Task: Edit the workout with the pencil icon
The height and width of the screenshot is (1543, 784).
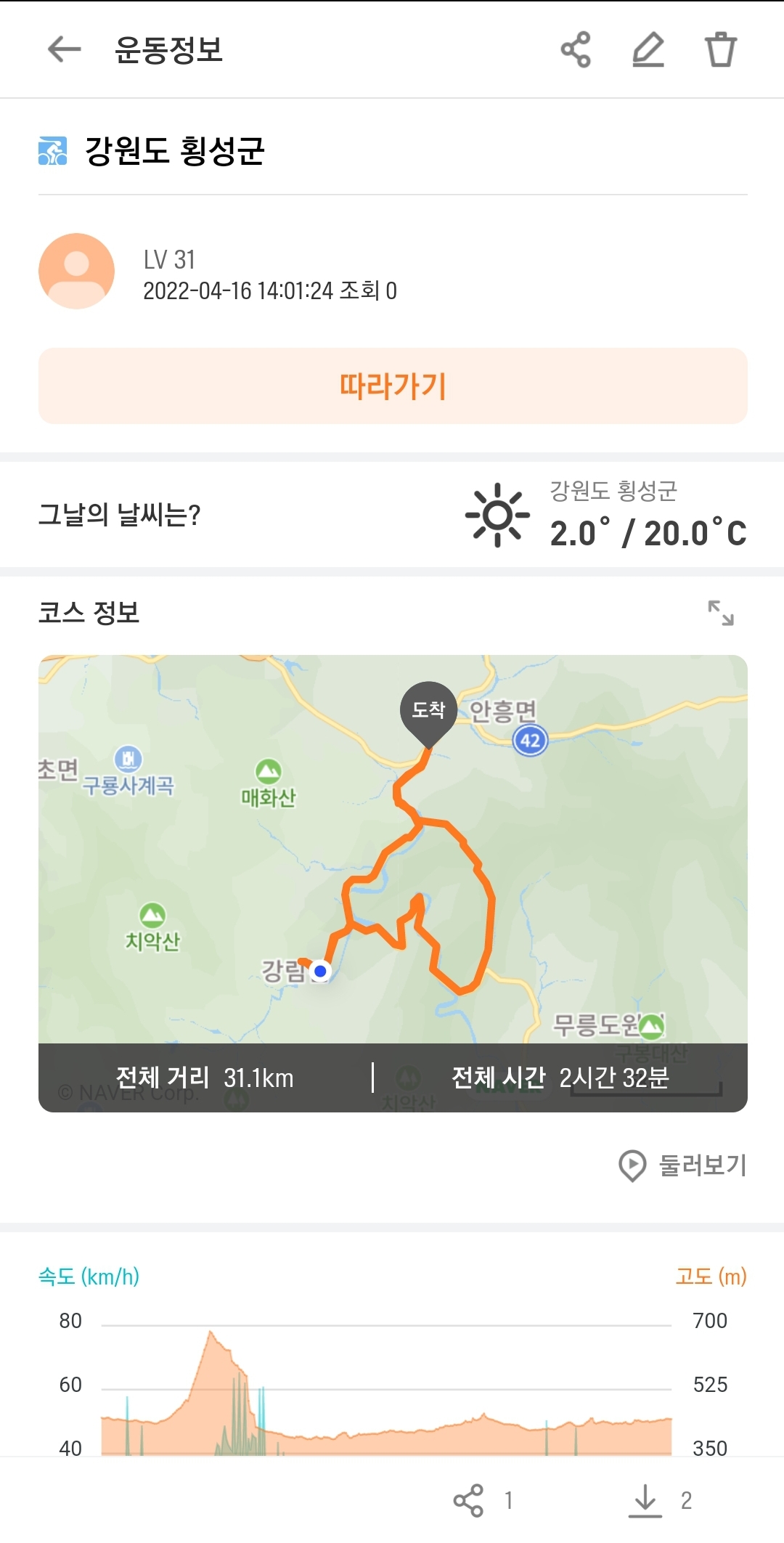Action: [x=648, y=49]
